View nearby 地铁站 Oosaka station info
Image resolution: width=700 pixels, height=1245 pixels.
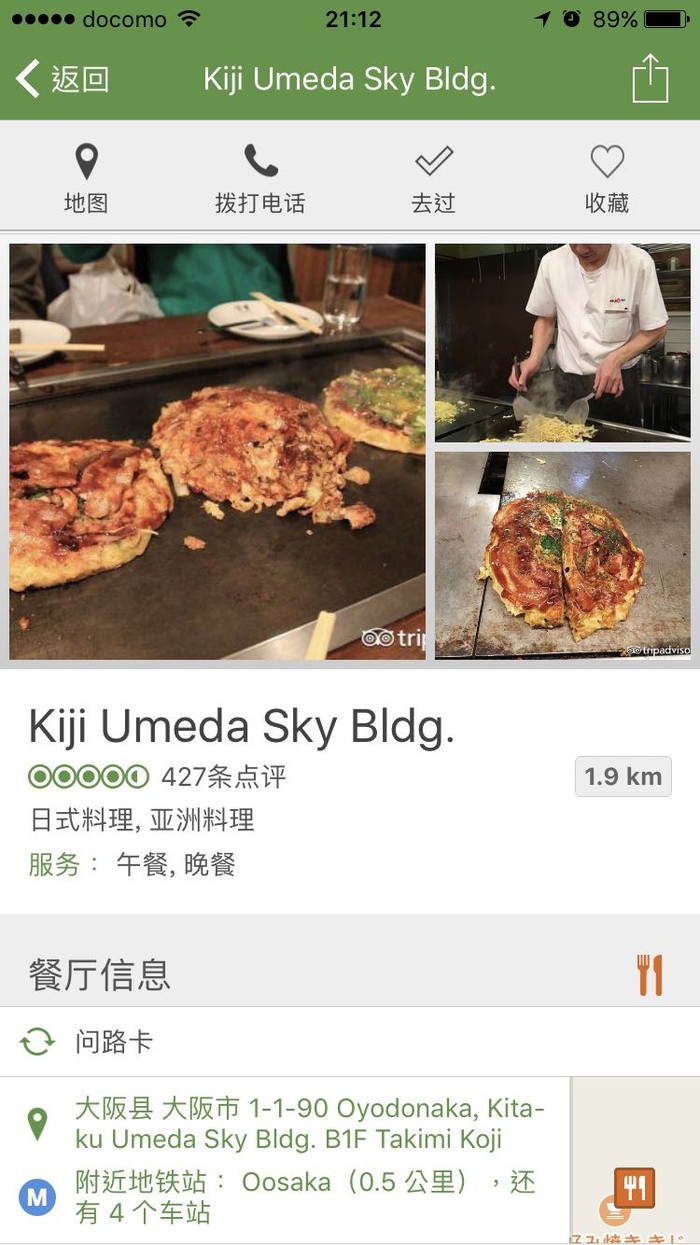click(x=305, y=1197)
